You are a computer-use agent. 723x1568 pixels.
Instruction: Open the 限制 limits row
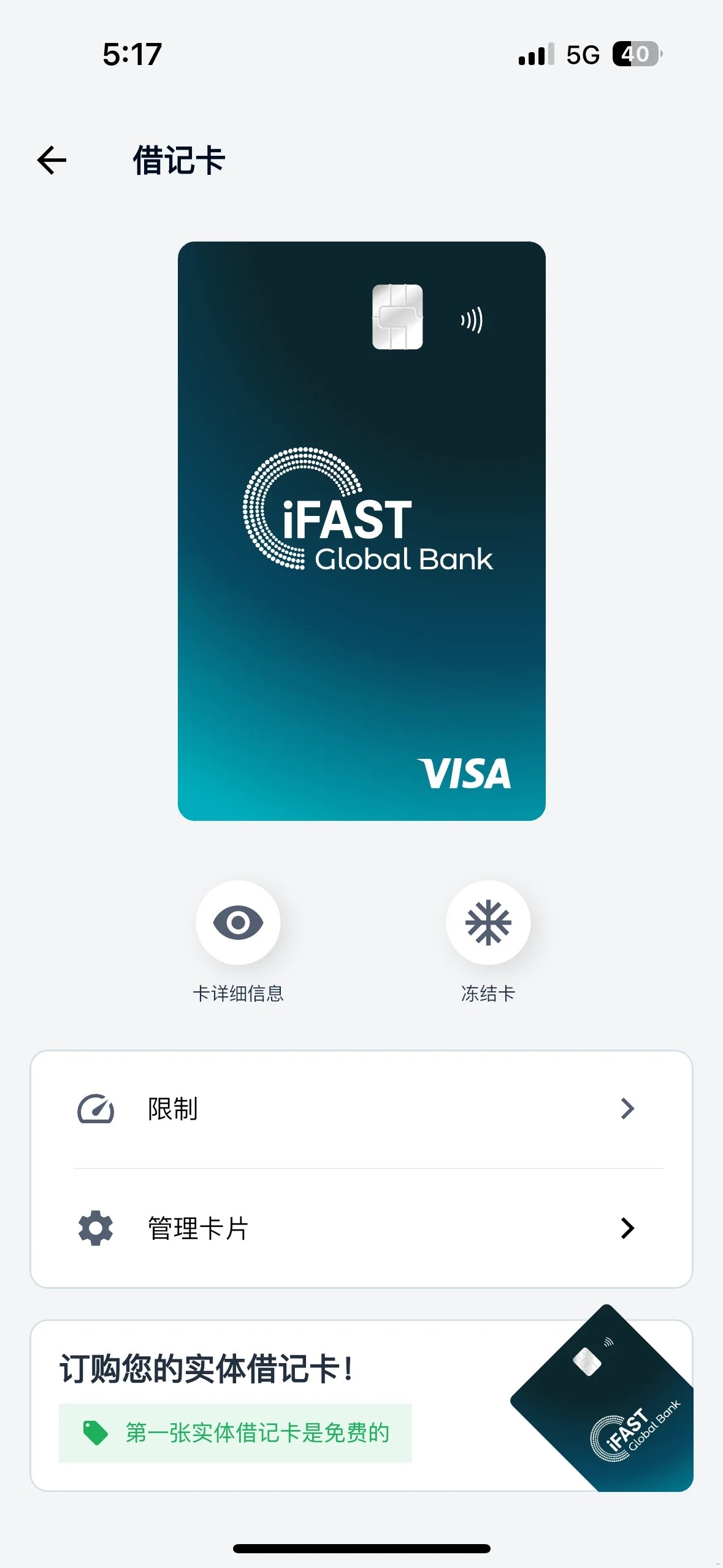click(361, 1109)
